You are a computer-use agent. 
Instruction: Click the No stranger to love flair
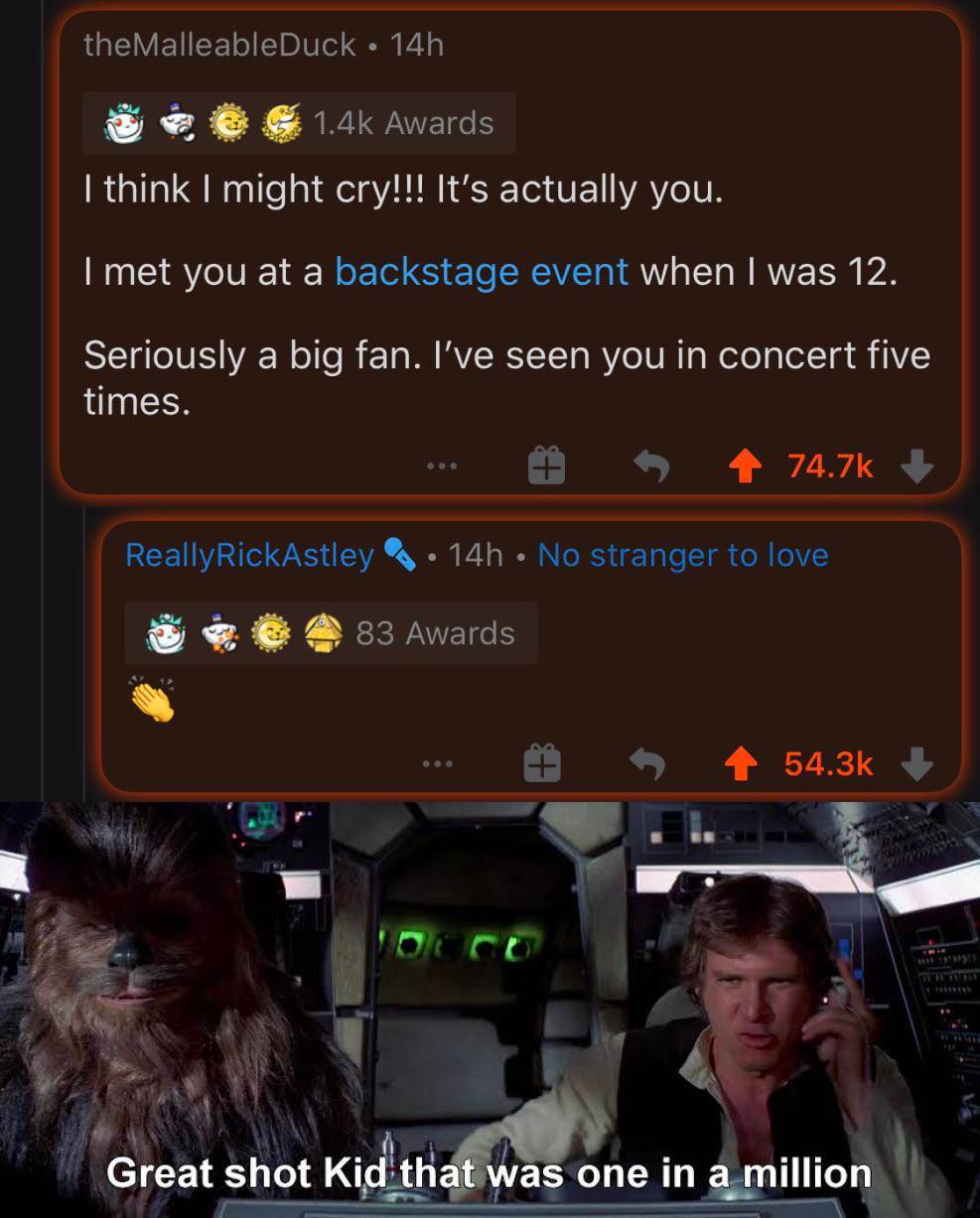[x=683, y=556]
